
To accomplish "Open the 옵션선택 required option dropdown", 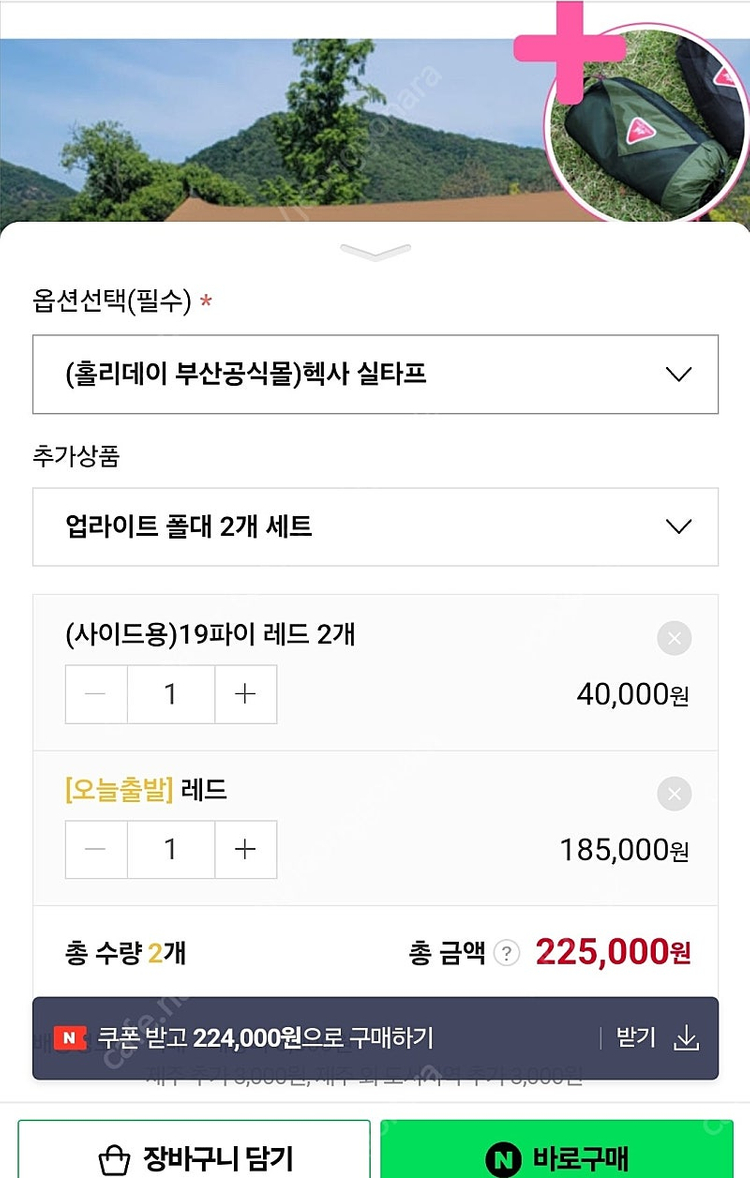I will [x=375, y=373].
